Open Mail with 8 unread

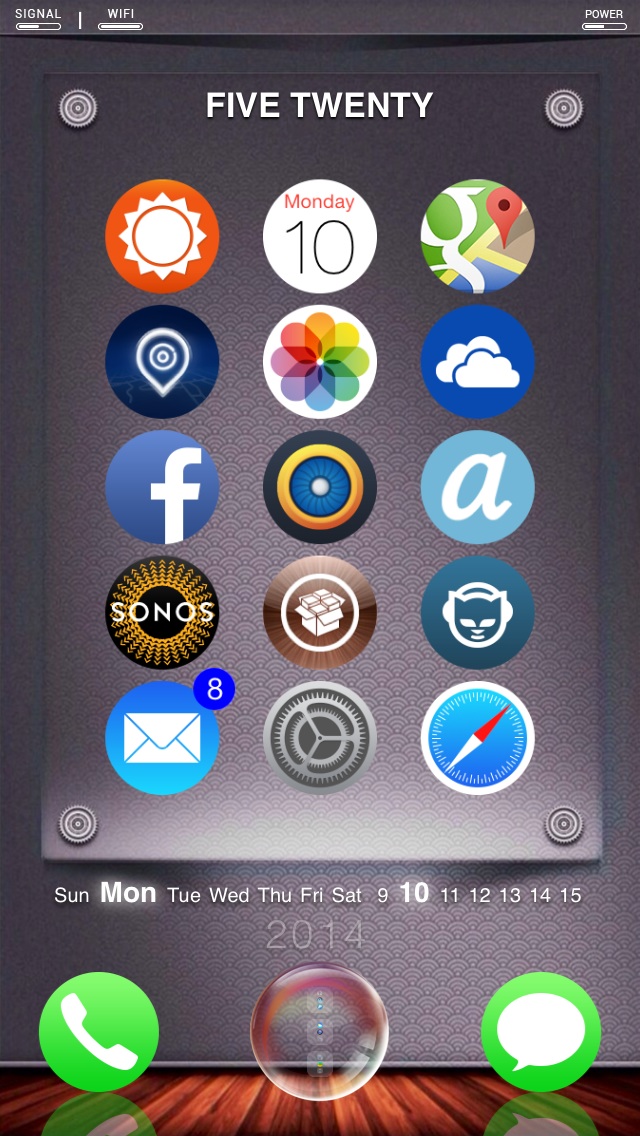click(162, 738)
